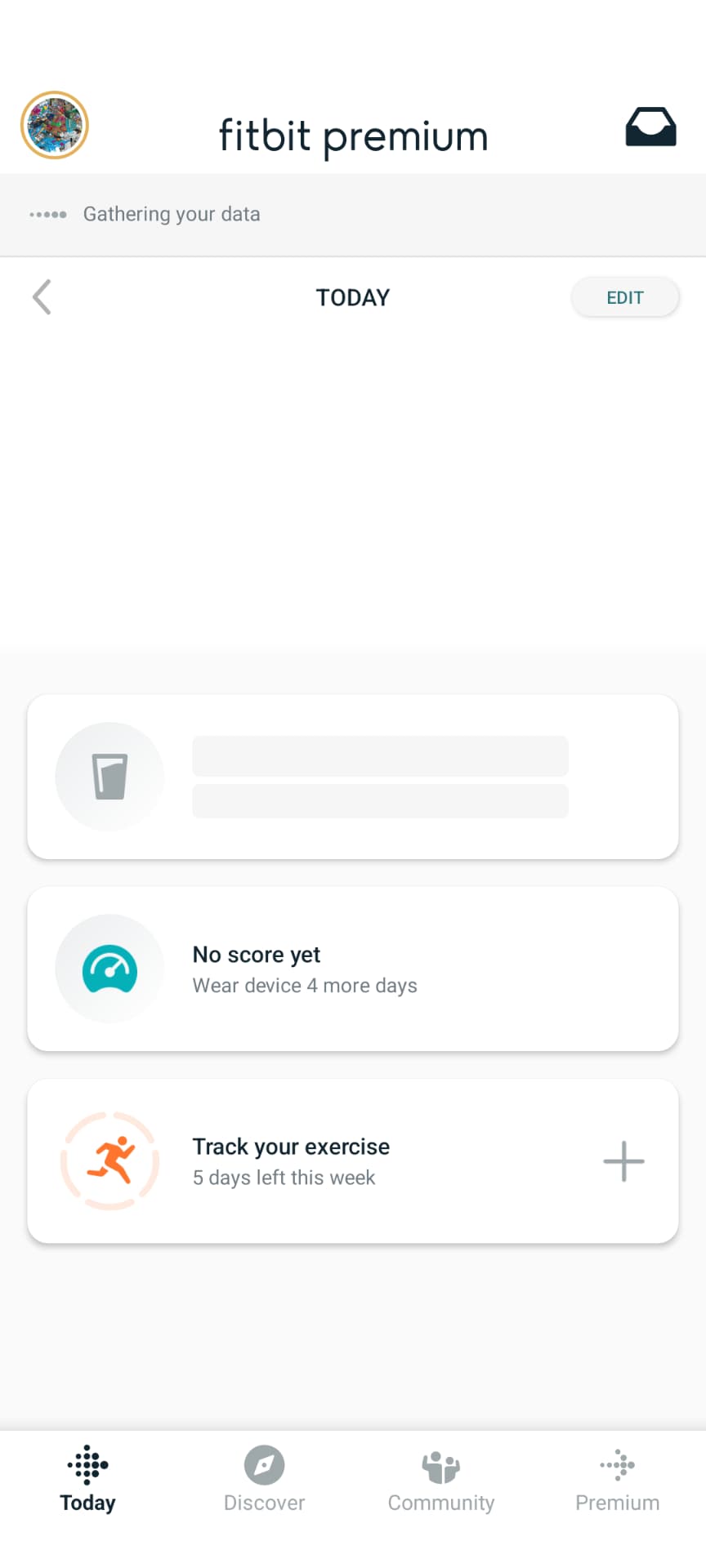Switch to the Premium tab

(618, 1480)
